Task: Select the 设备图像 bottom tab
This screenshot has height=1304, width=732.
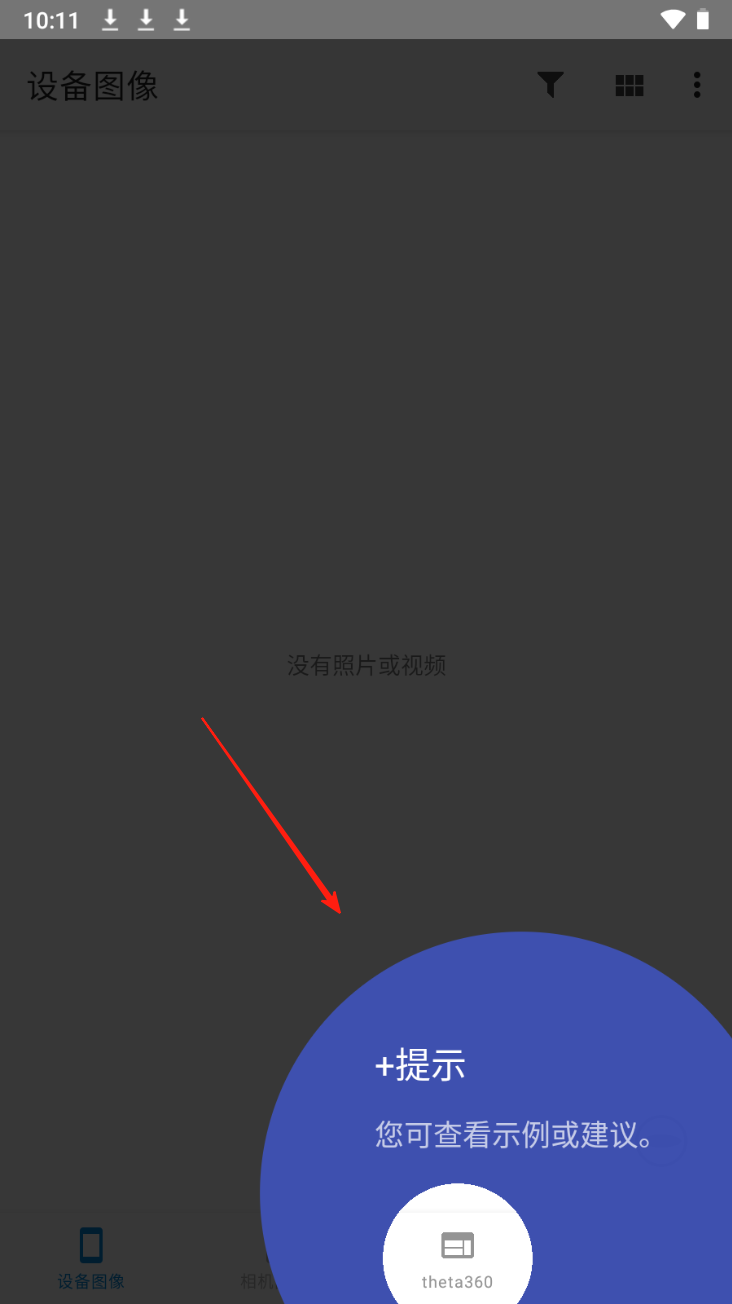Action: click(91, 1258)
